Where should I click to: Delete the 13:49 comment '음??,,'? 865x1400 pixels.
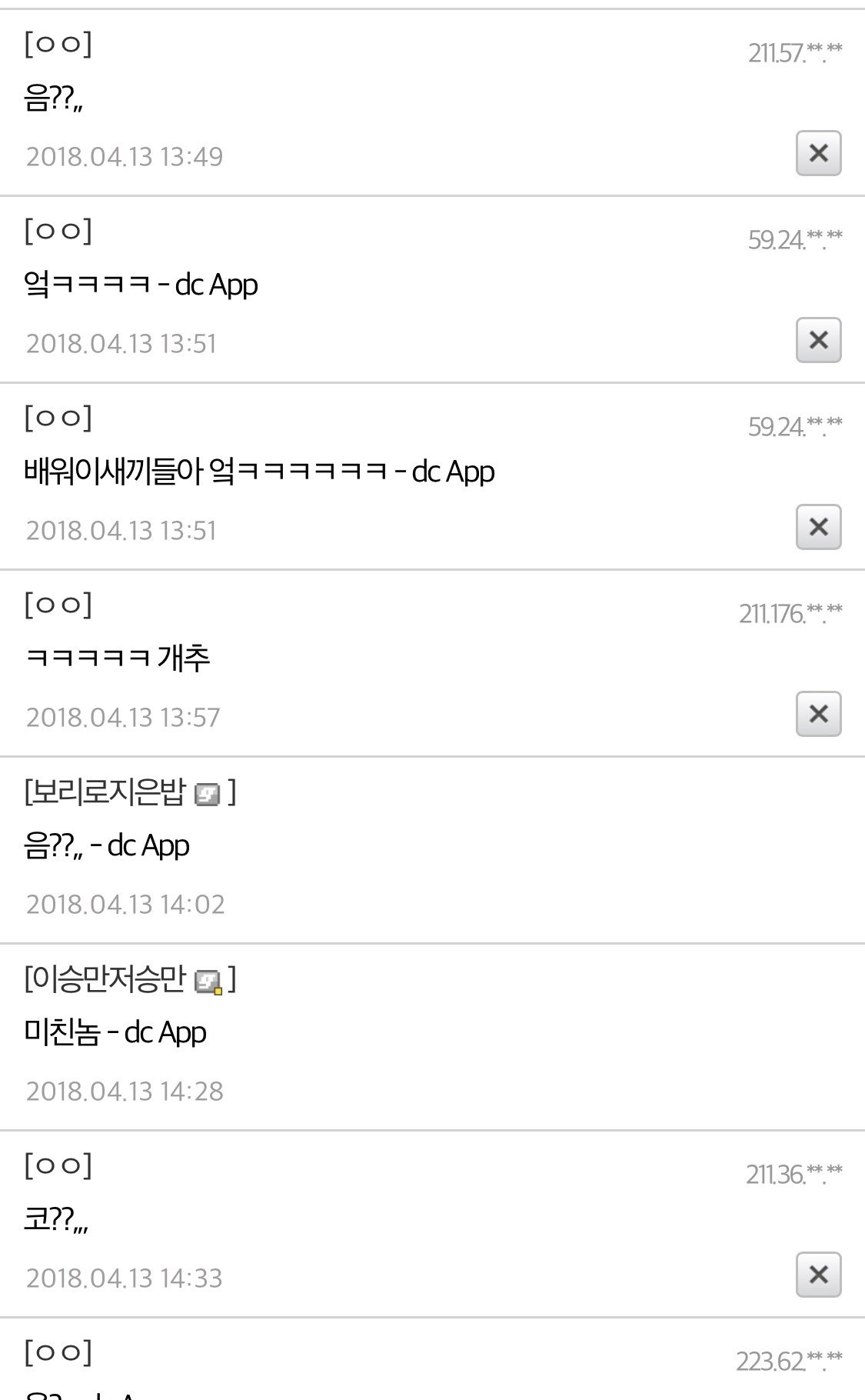click(x=818, y=153)
